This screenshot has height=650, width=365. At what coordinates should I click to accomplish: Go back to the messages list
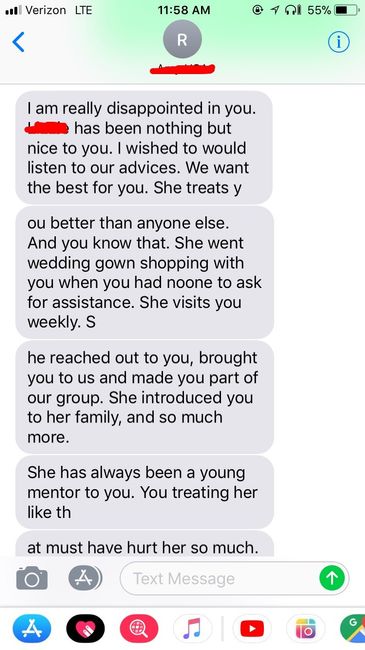pos(18,42)
